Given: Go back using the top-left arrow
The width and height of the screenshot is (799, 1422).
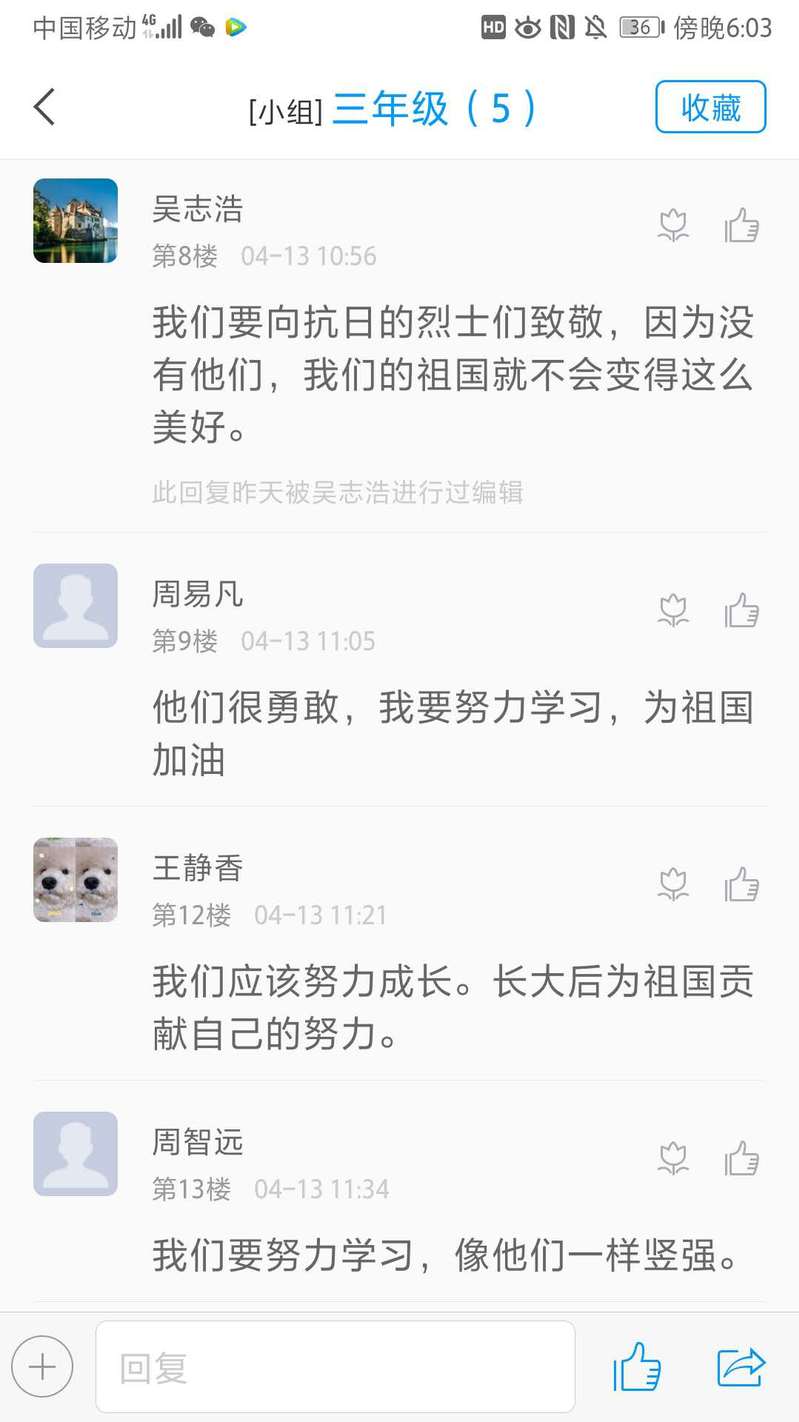Looking at the screenshot, I should [x=44, y=106].
